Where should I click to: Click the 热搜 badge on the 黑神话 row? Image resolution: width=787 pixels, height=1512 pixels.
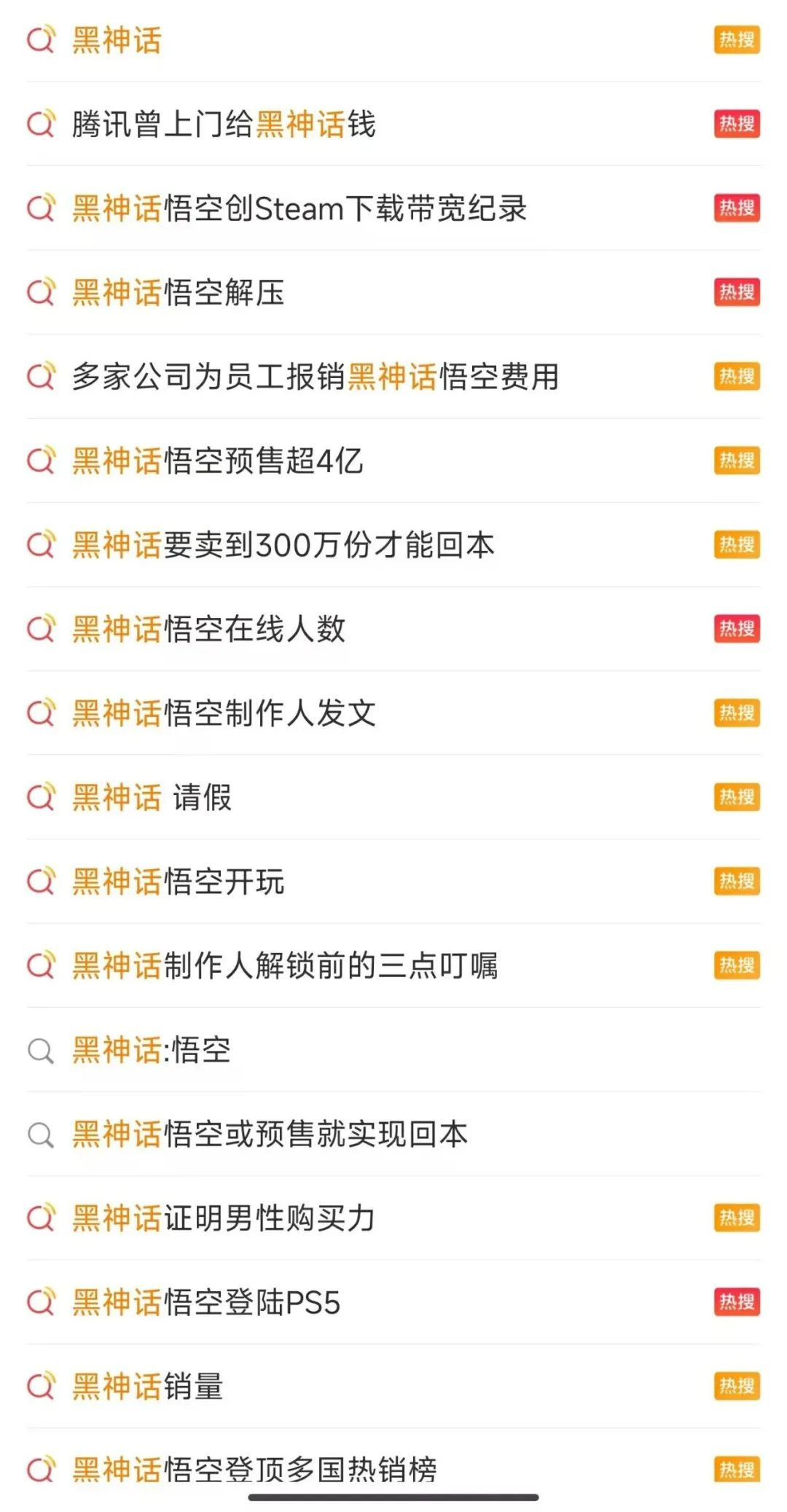(x=736, y=40)
